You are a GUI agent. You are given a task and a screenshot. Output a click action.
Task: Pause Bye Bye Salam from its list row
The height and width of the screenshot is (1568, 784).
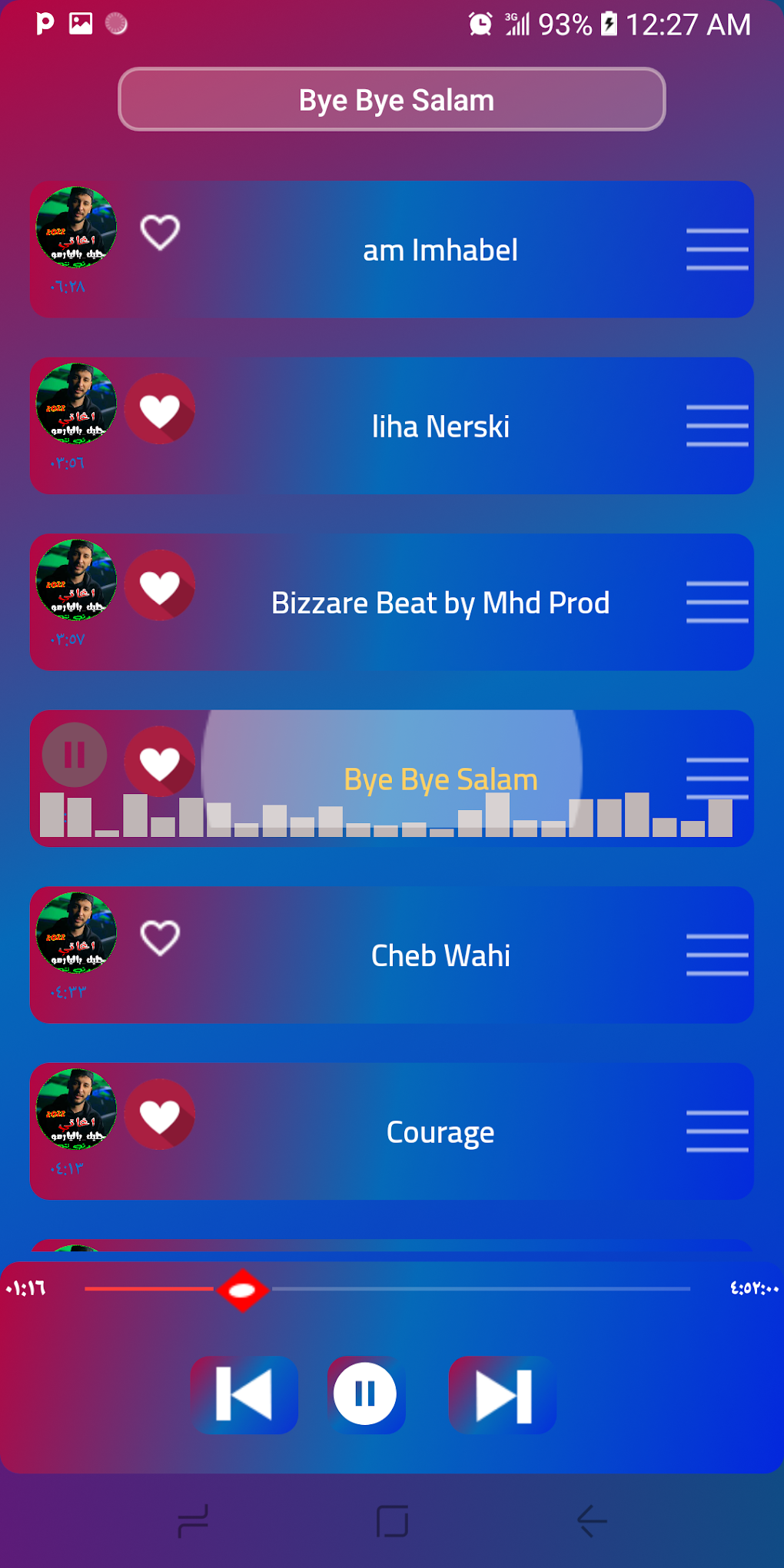[75, 755]
